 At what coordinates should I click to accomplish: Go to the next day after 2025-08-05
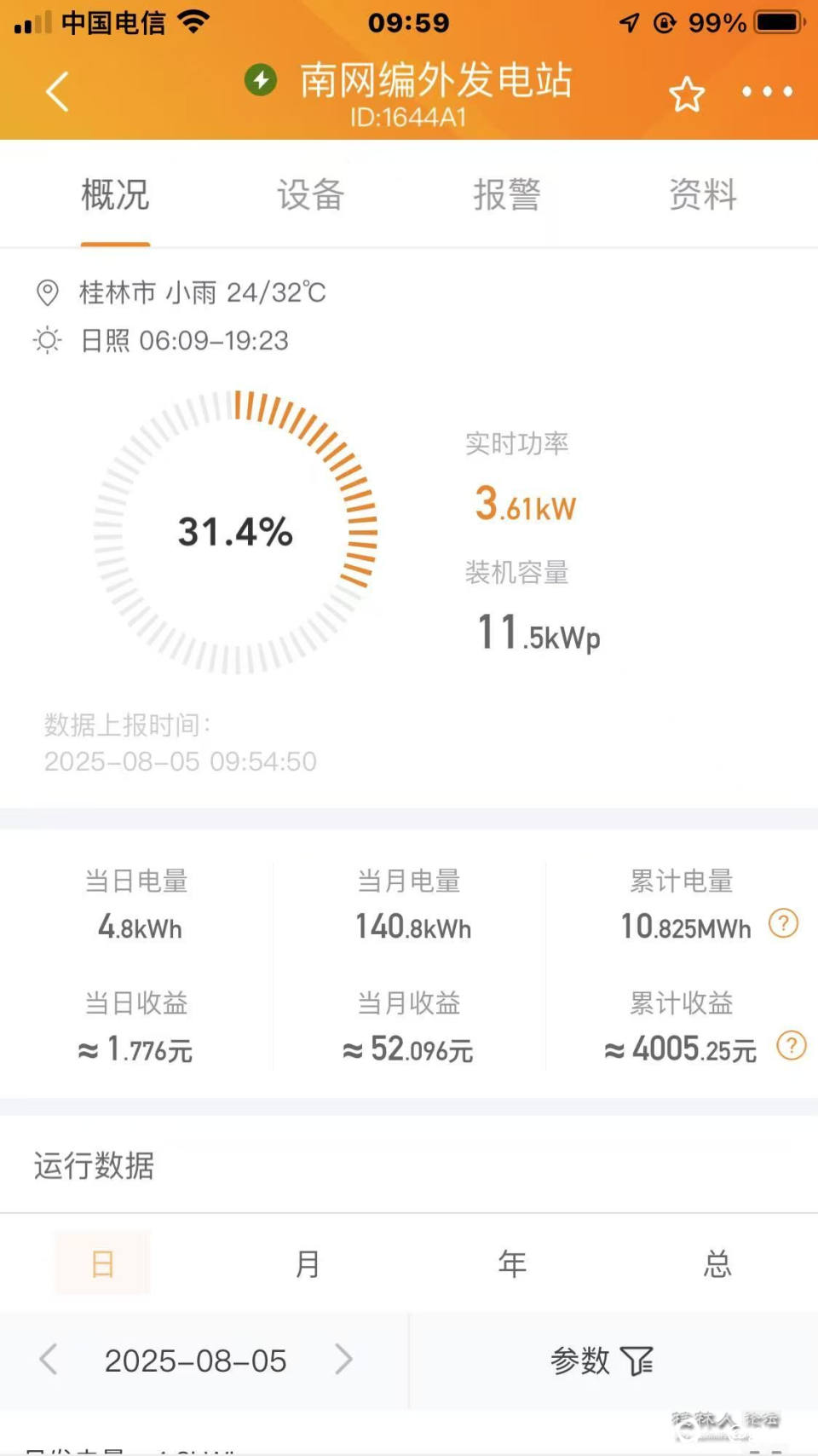(x=343, y=1360)
